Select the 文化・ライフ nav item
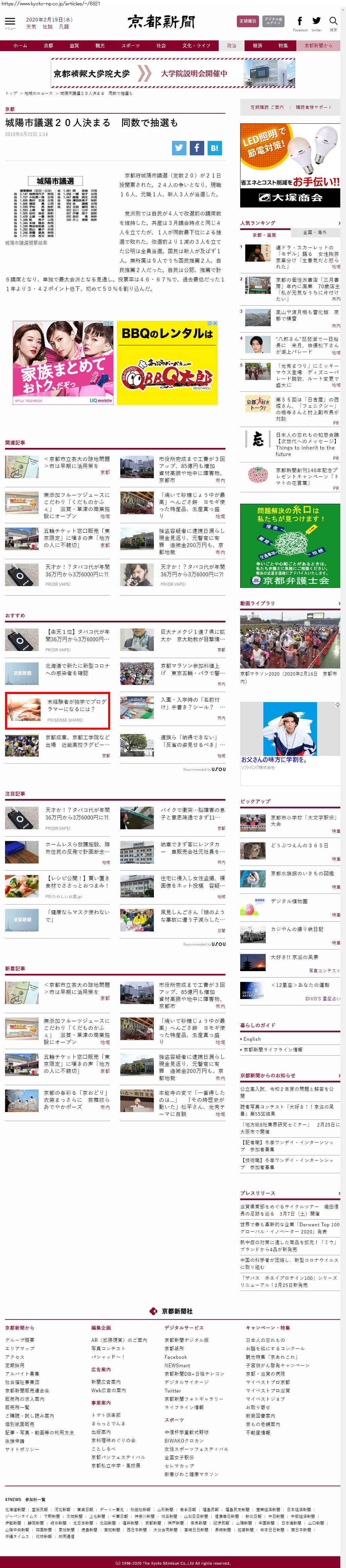 (x=196, y=46)
